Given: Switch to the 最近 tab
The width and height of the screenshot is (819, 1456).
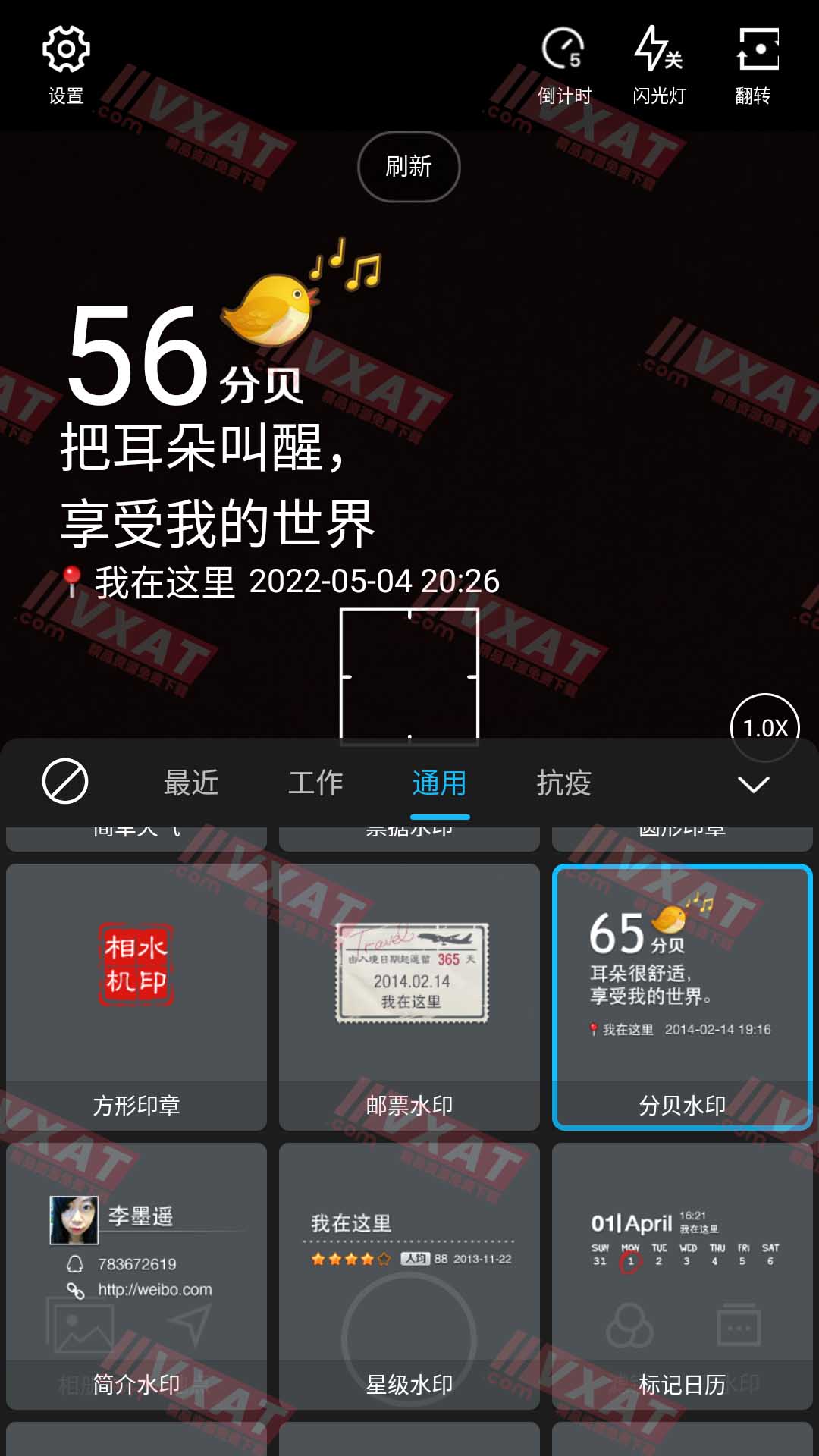Looking at the screenshot, I should tap(191, 783).
